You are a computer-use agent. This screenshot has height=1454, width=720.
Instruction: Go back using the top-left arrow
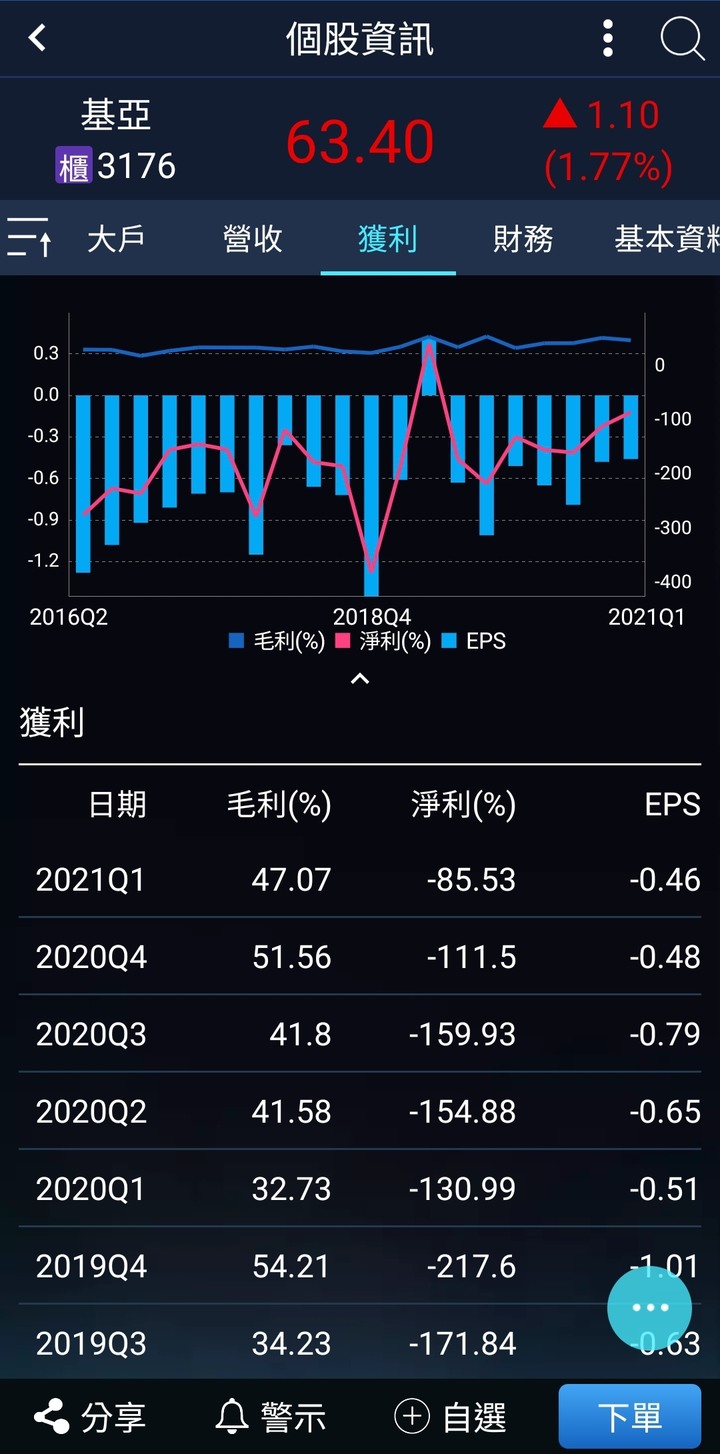(38, 39)
